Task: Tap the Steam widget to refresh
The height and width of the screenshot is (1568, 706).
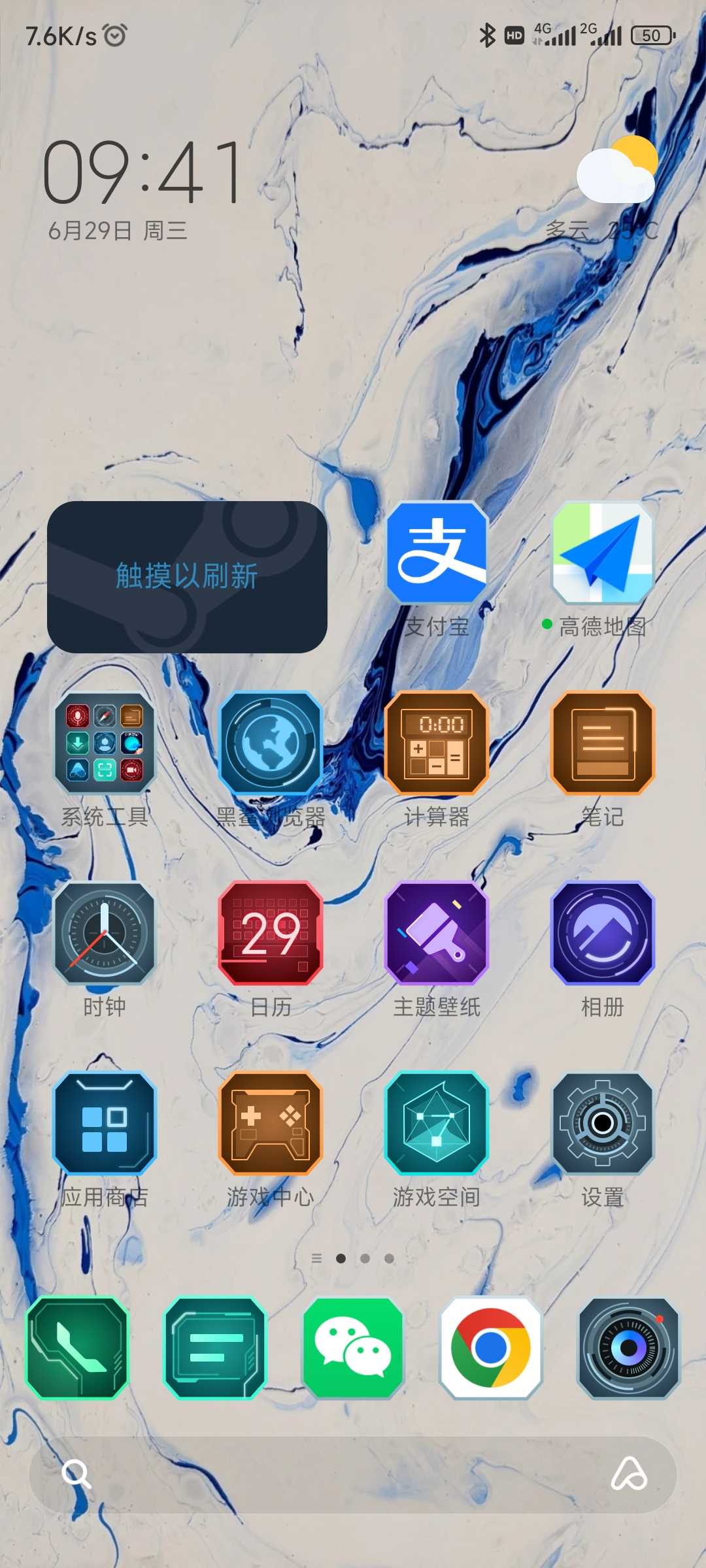Action: tap(187, 576)
